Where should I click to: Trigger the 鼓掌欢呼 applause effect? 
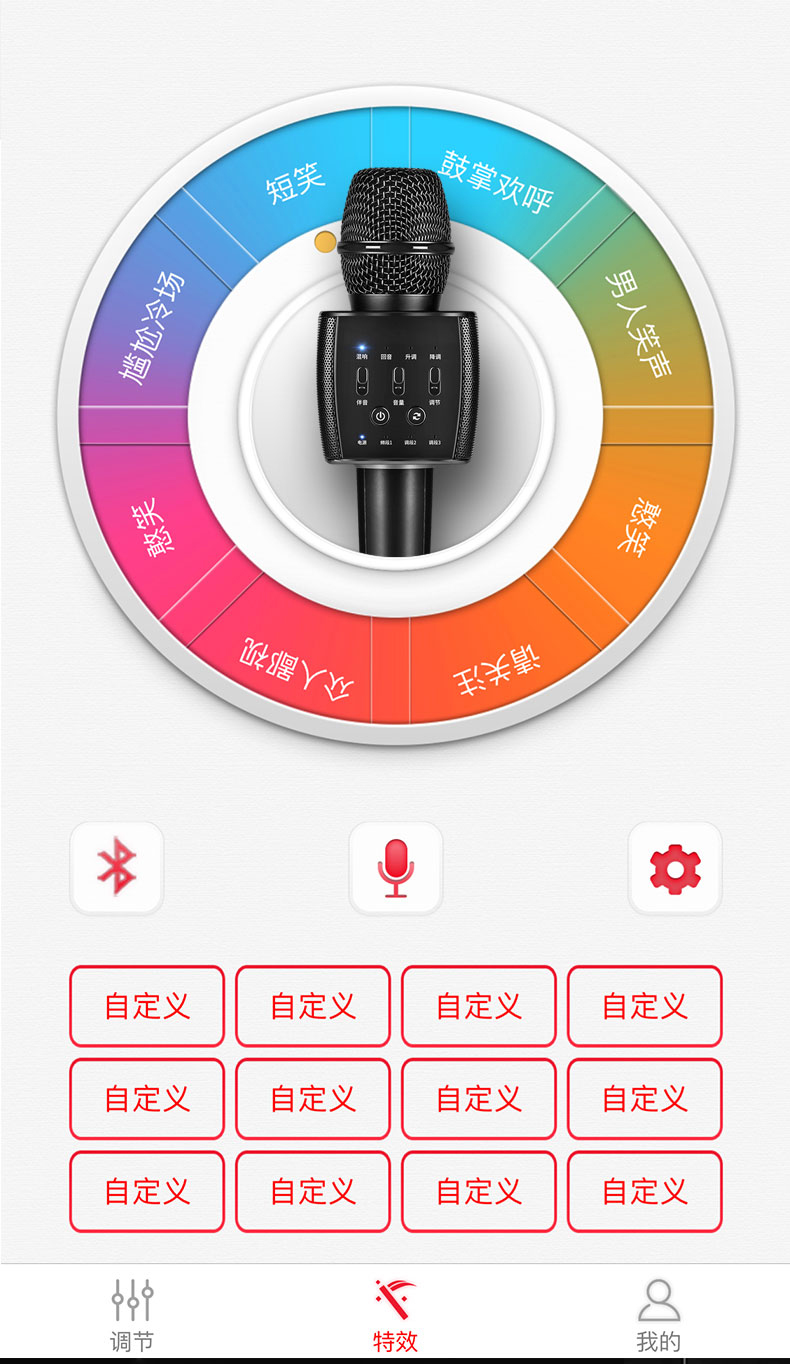coord(497,181)
